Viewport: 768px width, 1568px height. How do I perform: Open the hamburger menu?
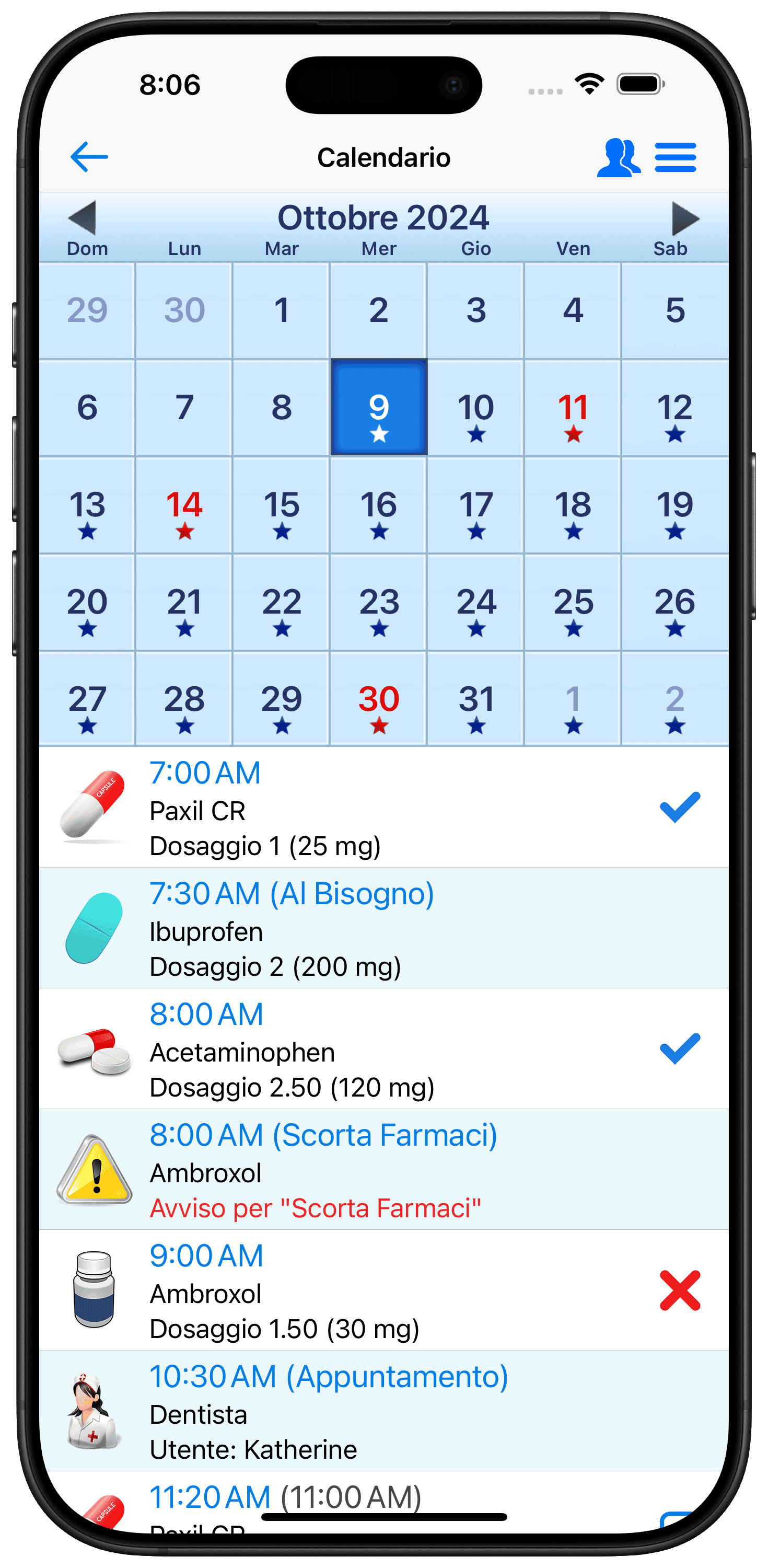click(x=676, y=158)
